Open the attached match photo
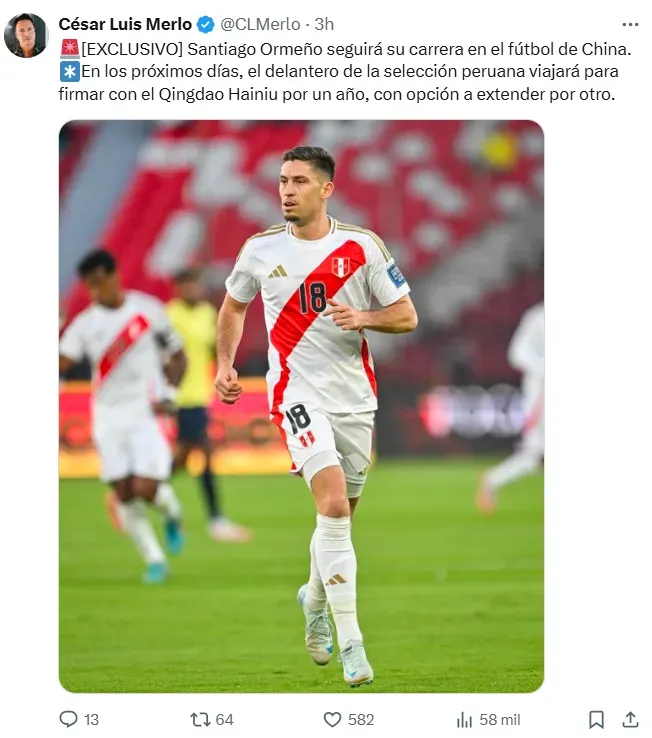 pyautogui.click(x=301, y=406)
